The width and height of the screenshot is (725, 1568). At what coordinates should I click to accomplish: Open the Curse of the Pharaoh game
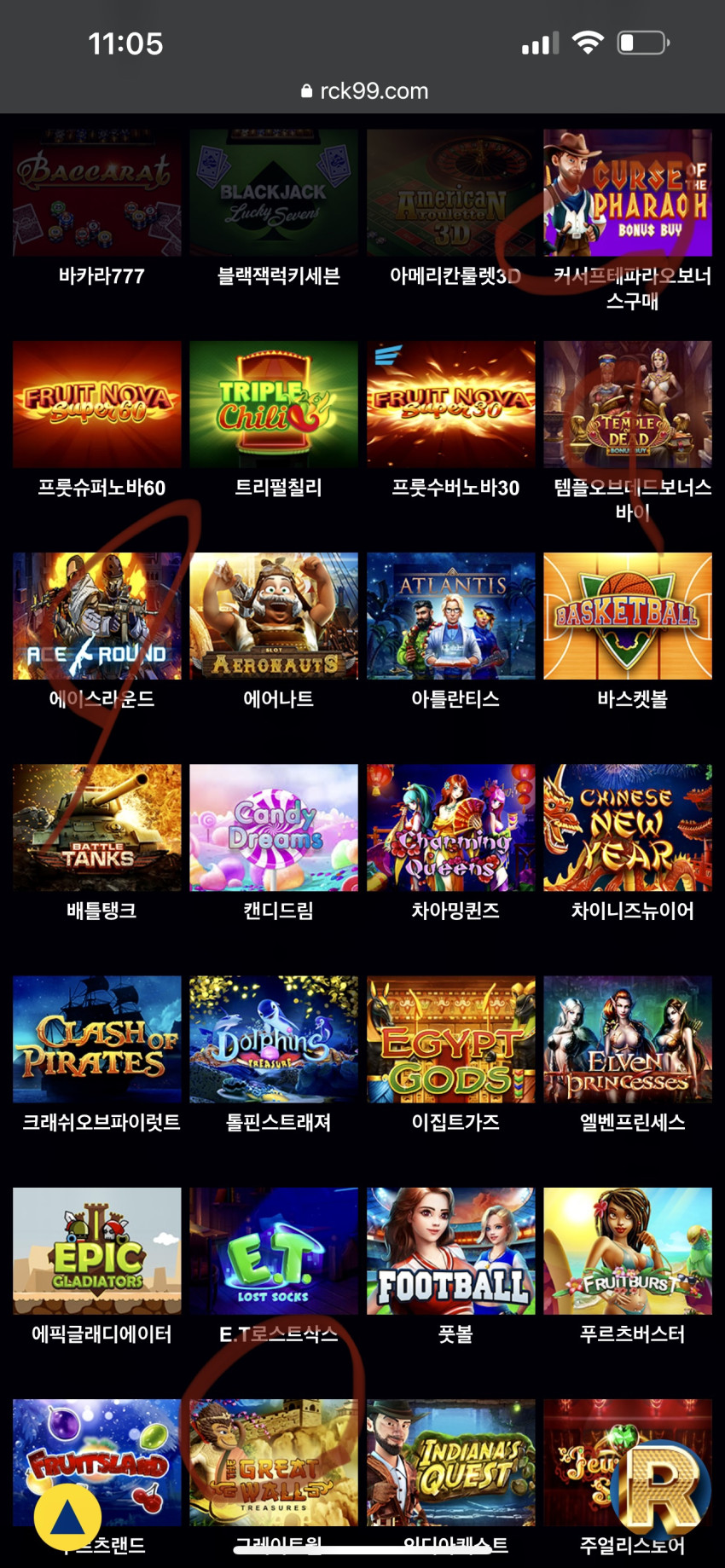(628, 193)
